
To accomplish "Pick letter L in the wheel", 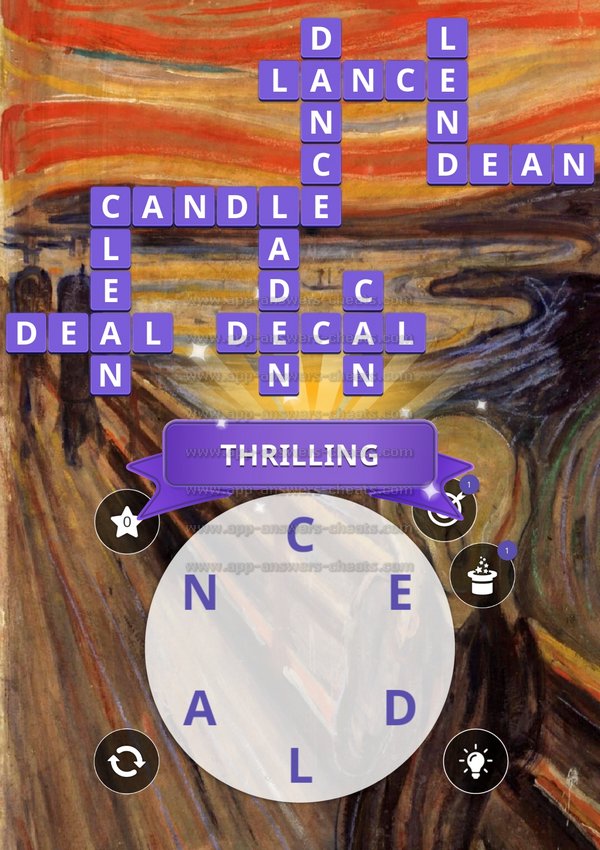I will pos(300,767).
